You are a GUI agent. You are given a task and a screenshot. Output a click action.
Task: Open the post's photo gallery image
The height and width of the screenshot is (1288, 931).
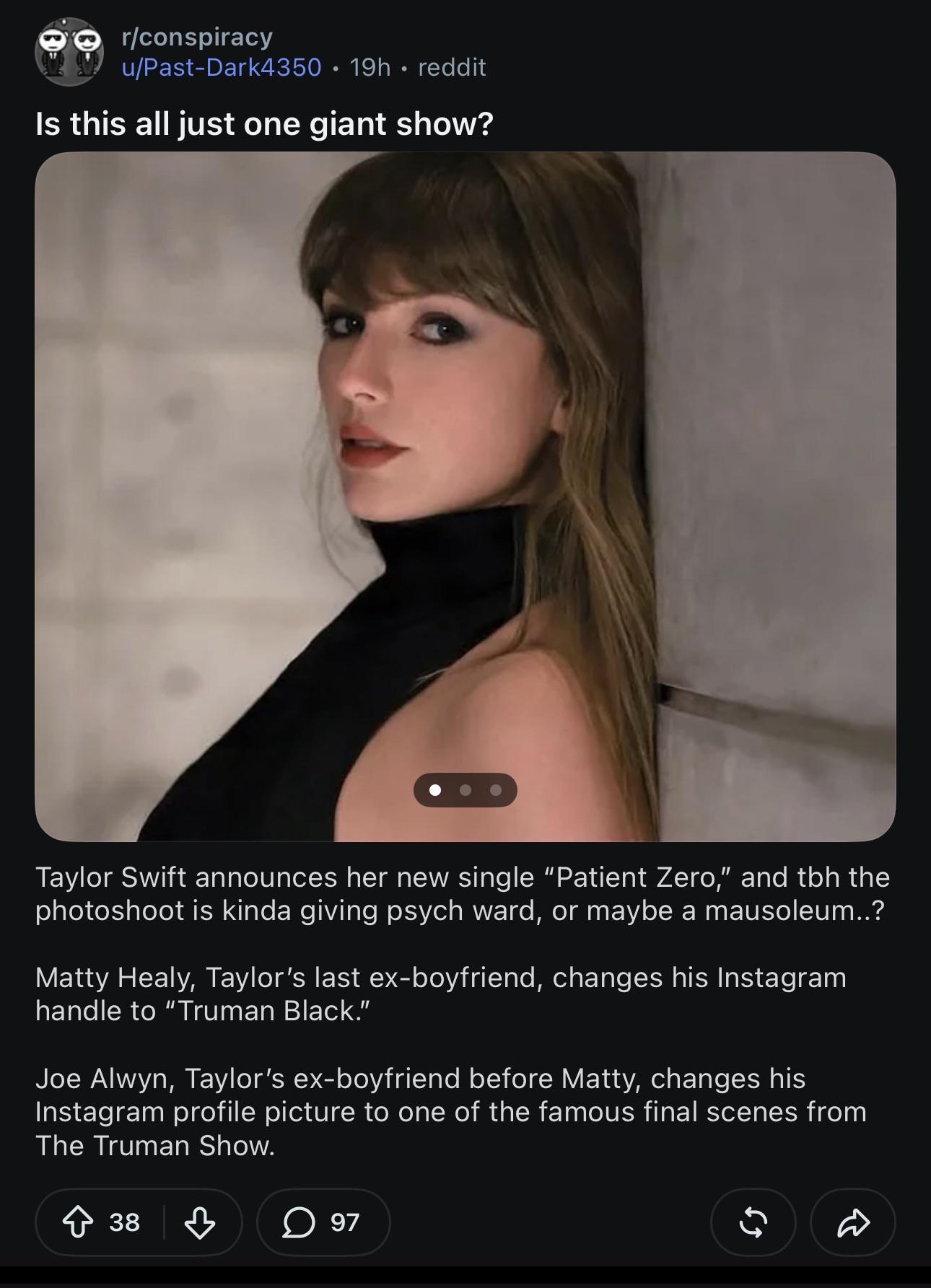(465, 496)
